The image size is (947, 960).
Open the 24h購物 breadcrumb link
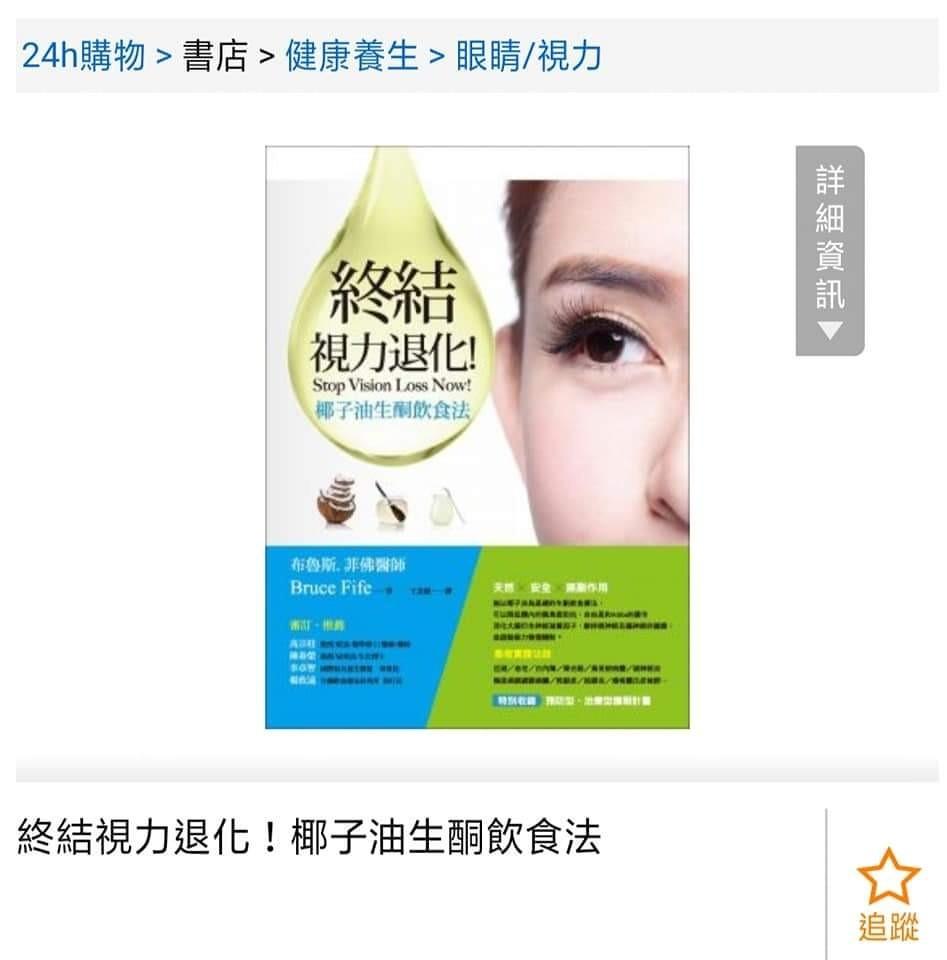point(83,55)
